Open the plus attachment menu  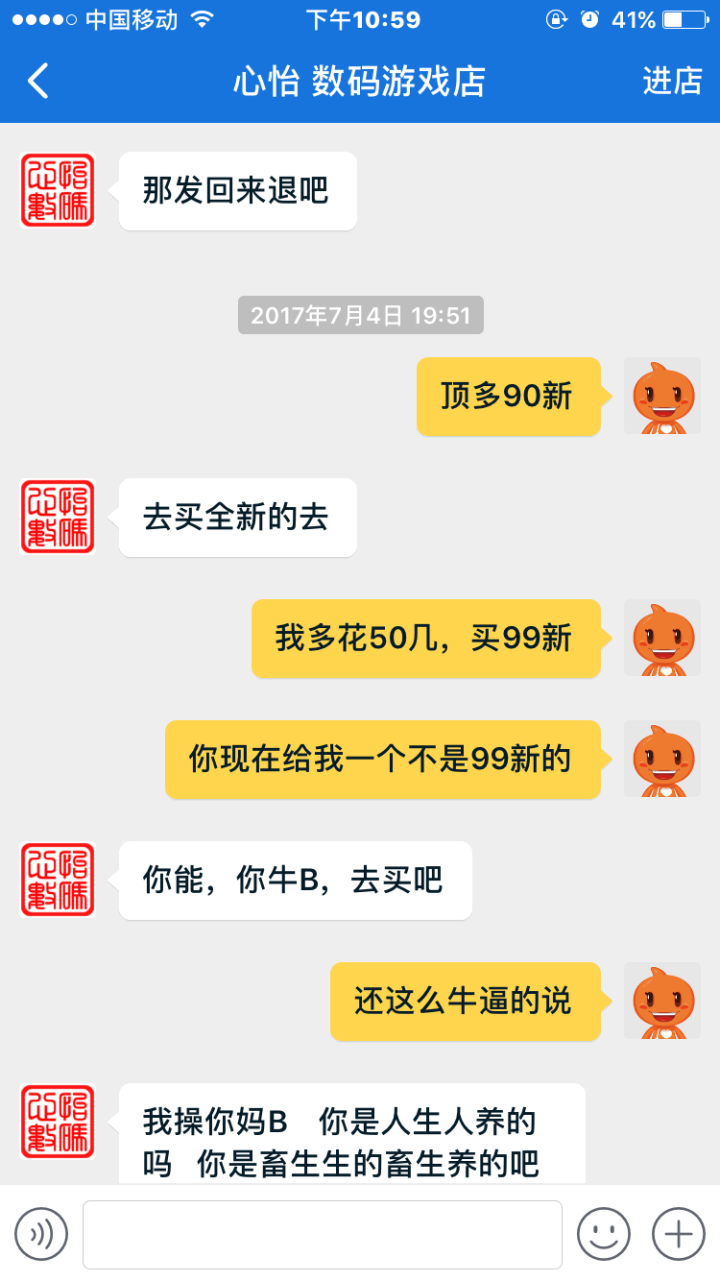(x=679, y=1234)
